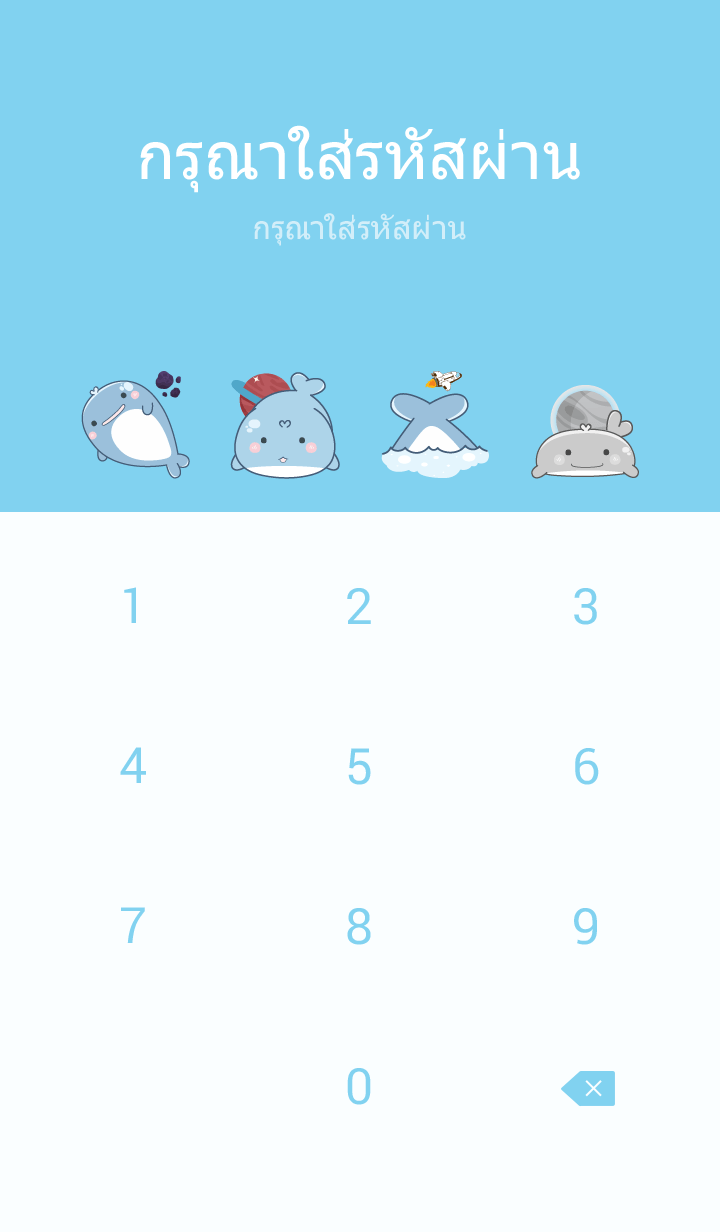Select digit 3 on the keypad
720x1232 pixels.
pos(585,607)
